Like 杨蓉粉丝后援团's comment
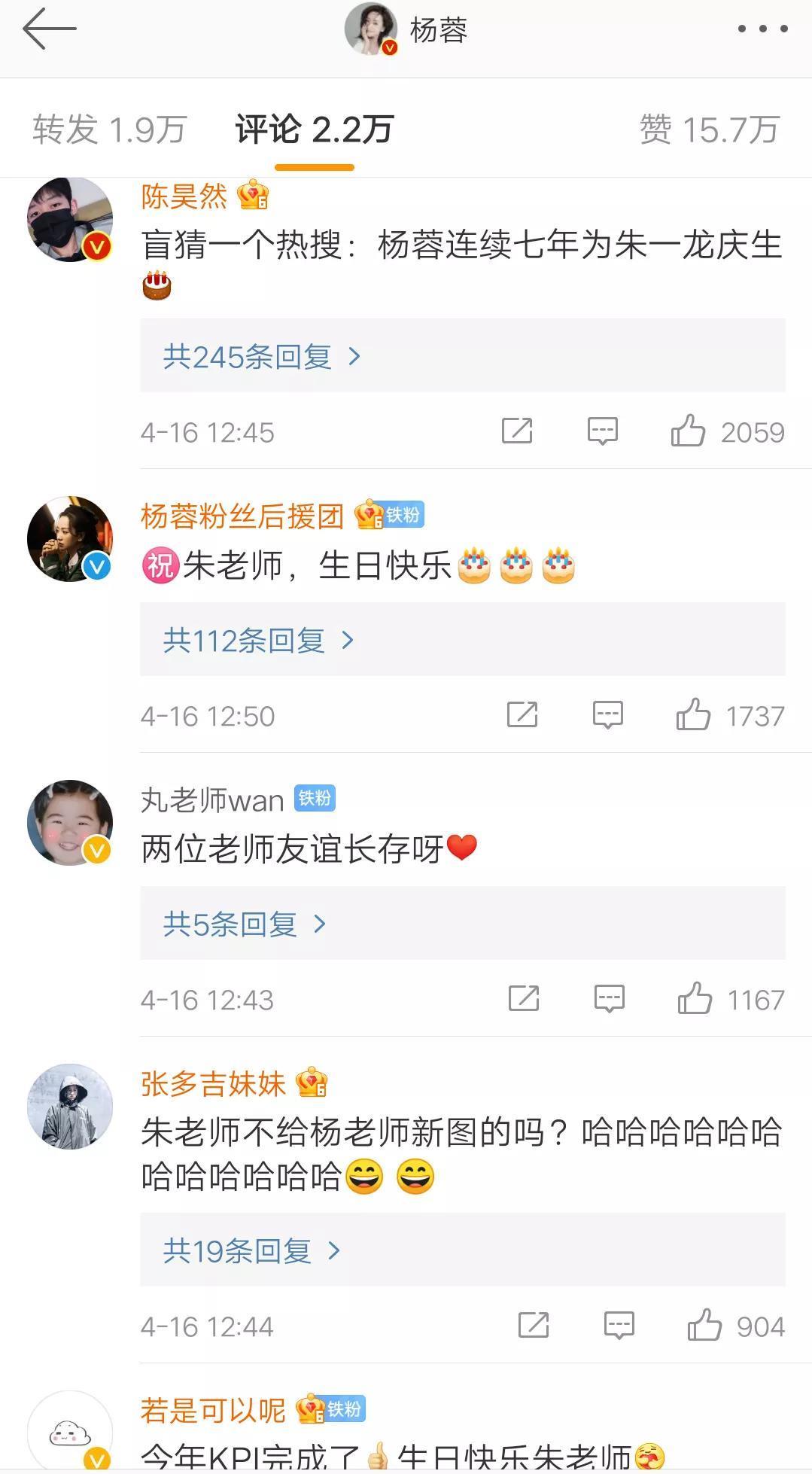Image resolution: width=812 pixels, height=1474 pixels. (x=693, y=715)
